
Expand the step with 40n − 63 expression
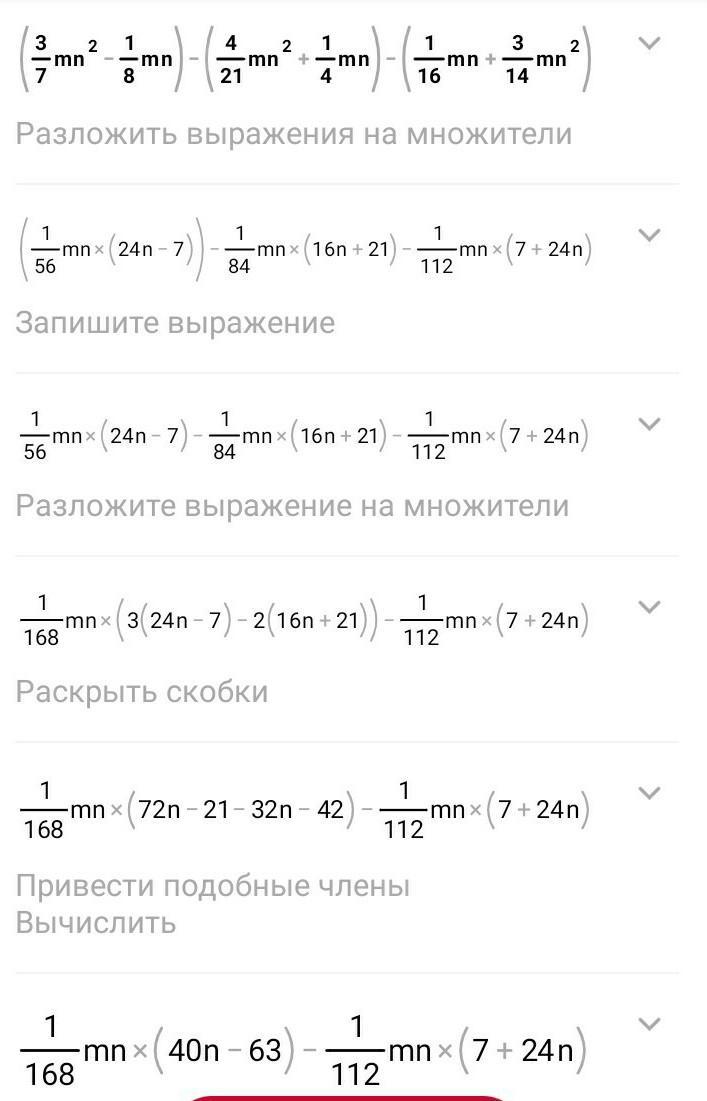[x=649, y=1024]
